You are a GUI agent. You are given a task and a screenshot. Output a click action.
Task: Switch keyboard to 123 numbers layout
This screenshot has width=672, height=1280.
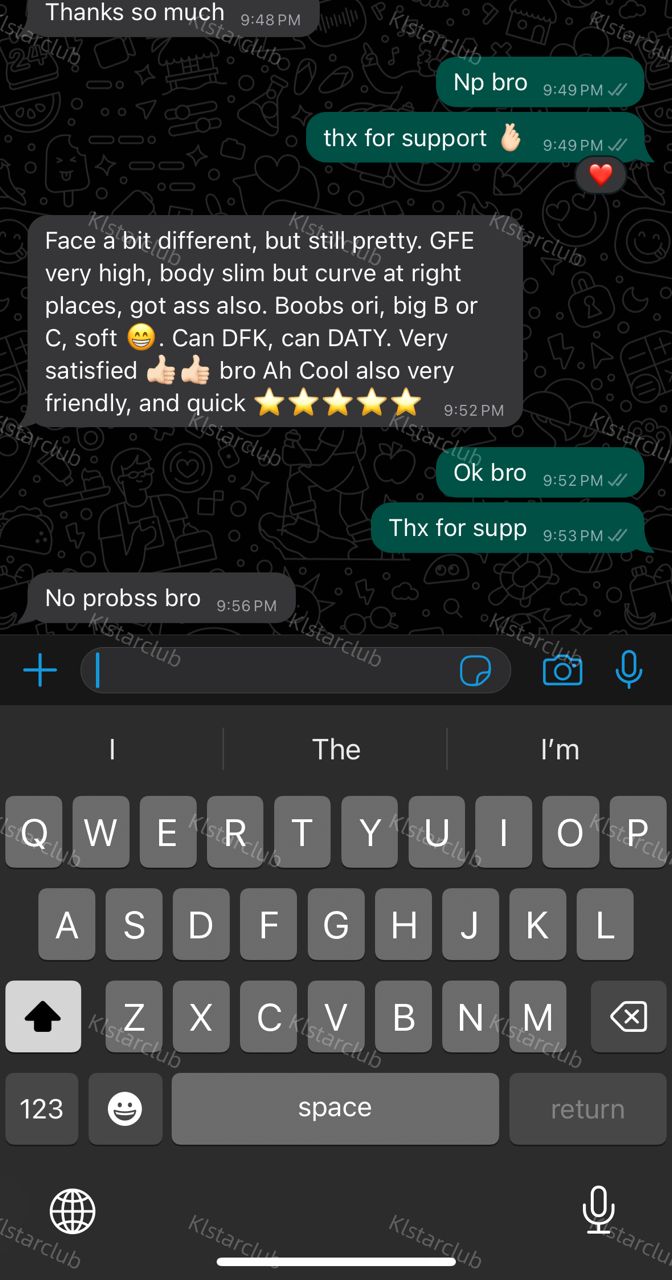[42, 1108]
